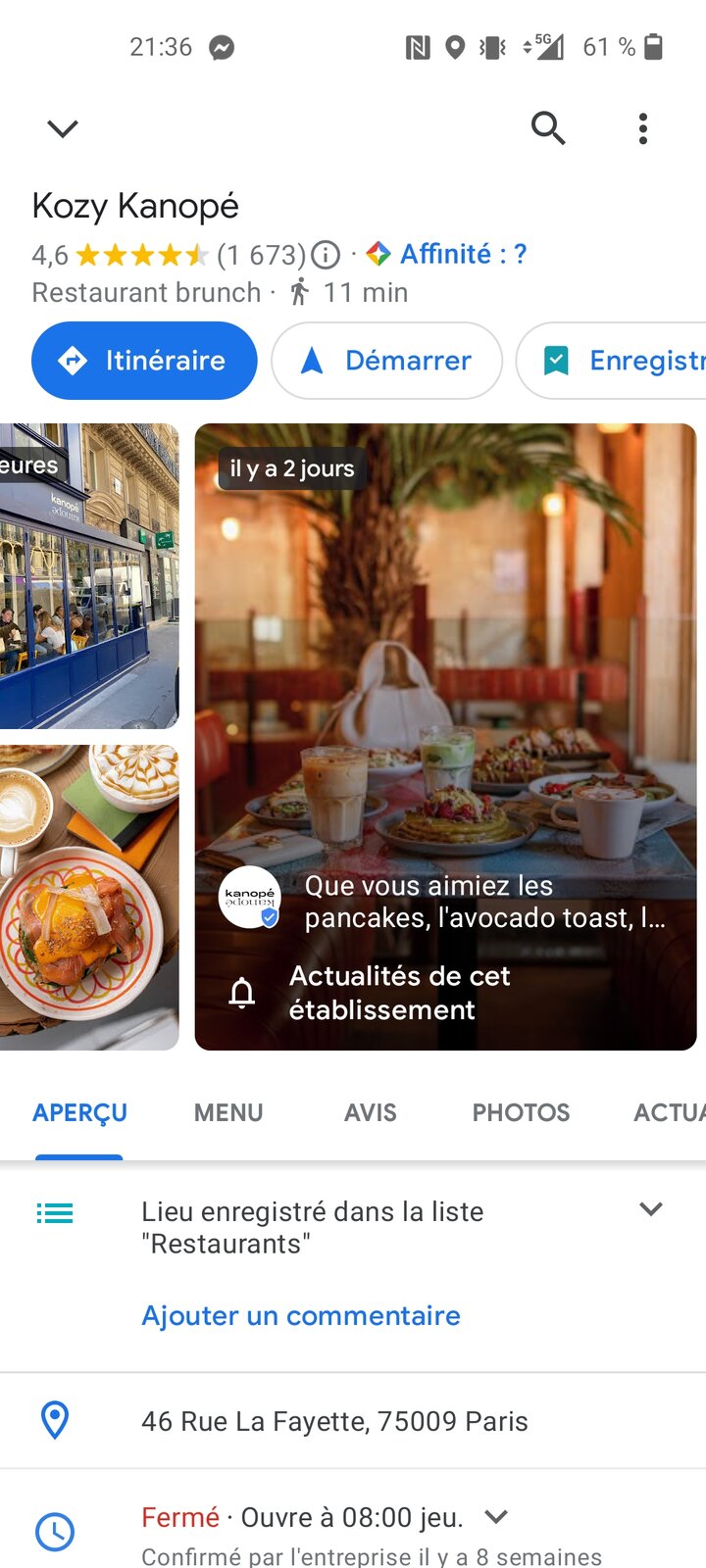Tap the Ajouter un commentaire link

pyautogui.click(x=301, y=1315)
